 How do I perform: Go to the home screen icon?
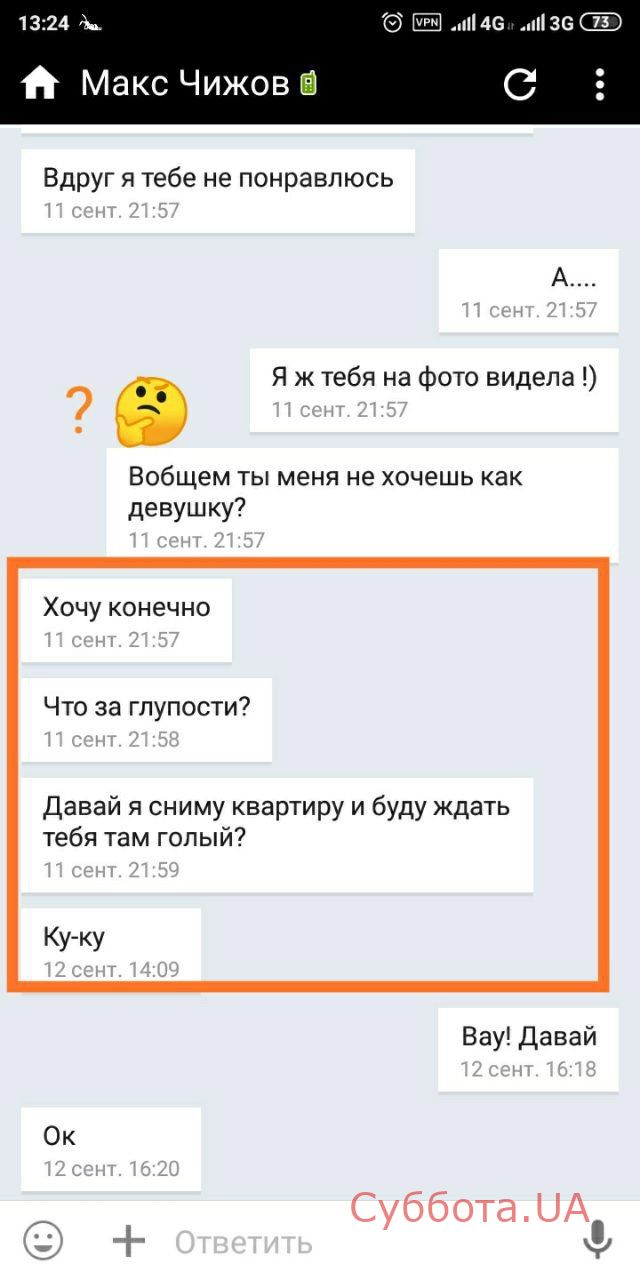click(x=40, y=83)
